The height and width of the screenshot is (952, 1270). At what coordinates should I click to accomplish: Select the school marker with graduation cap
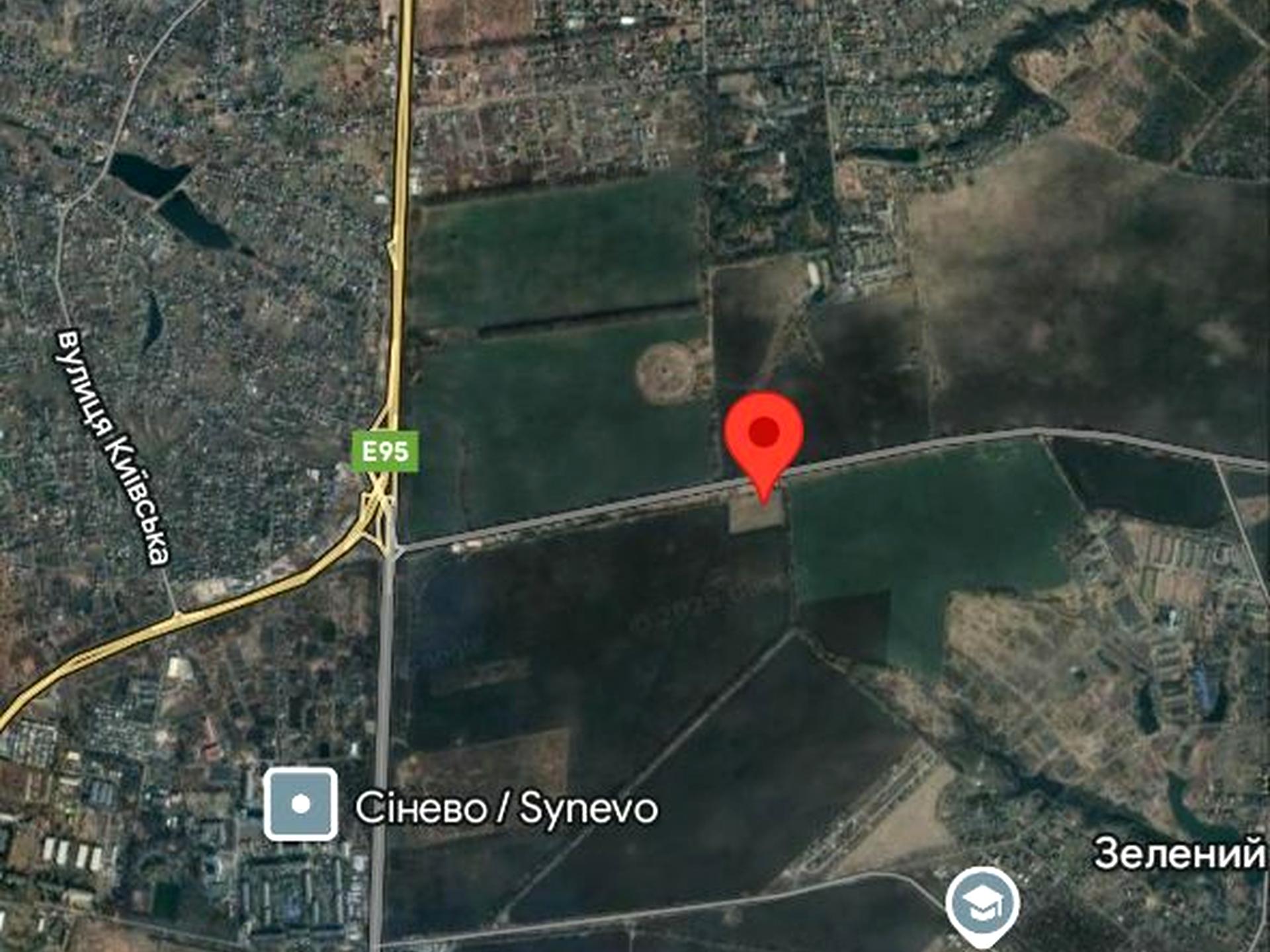(x=982, y=903)
